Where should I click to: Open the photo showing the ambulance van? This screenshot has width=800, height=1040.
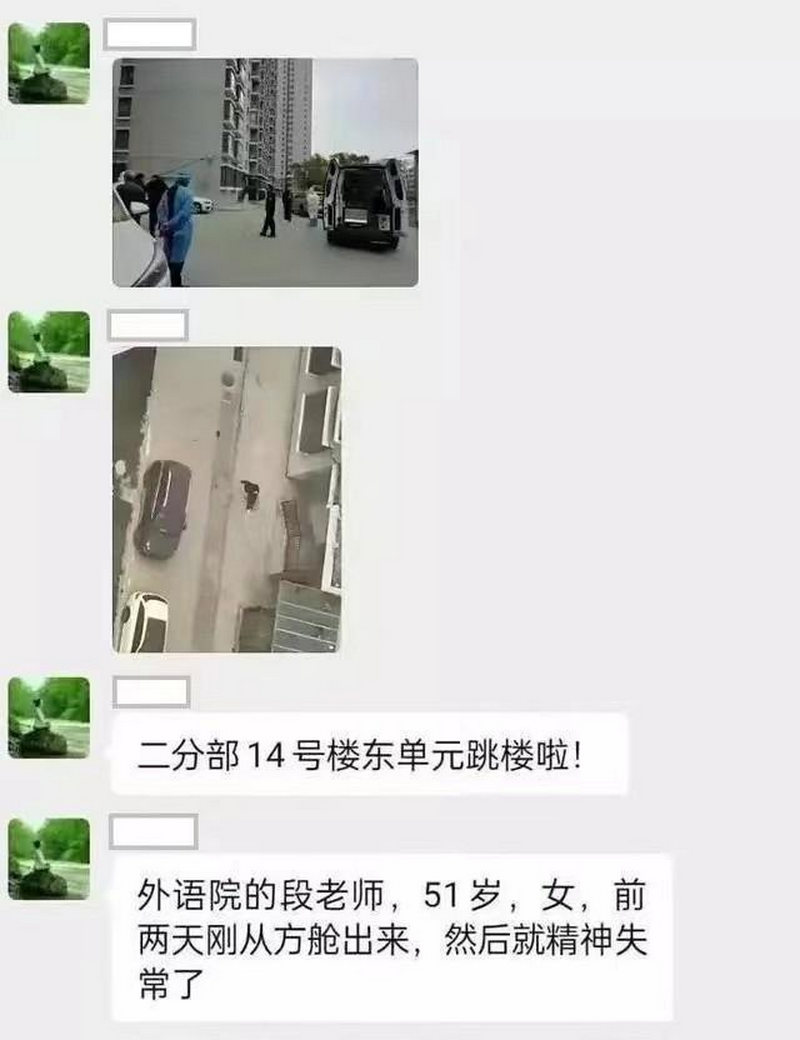pyautogui.click(x=265, y=172)
